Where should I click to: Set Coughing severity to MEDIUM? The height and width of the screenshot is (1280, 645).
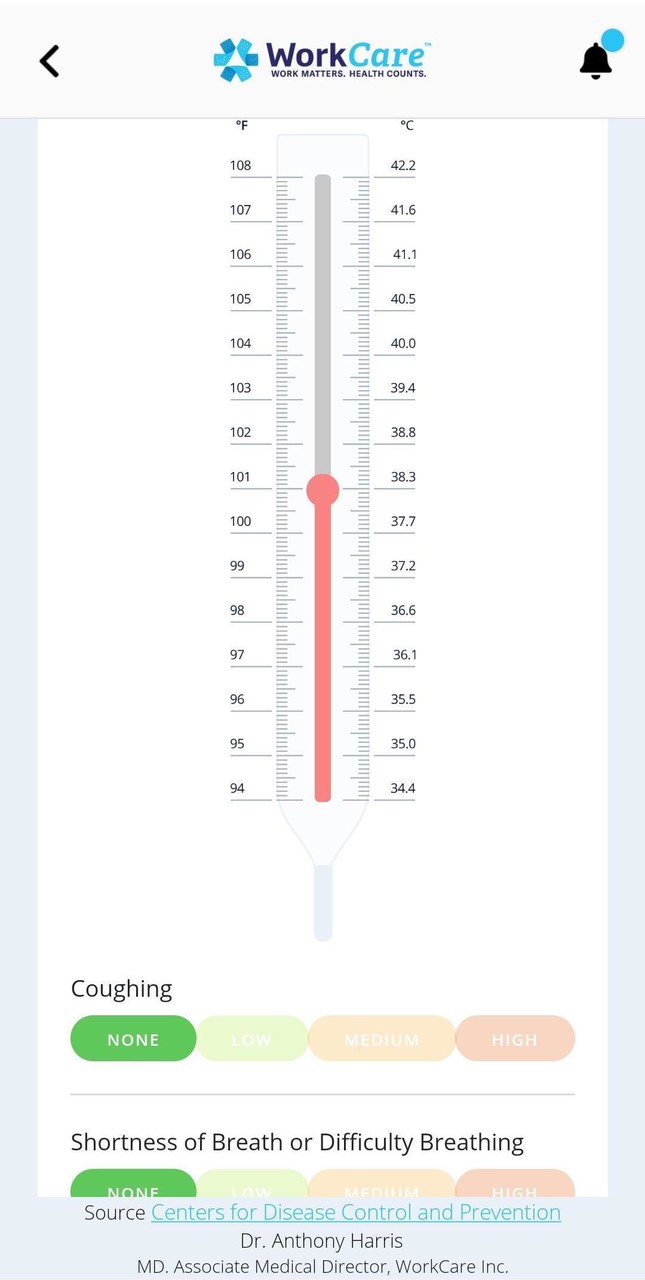pos(381,1039)
